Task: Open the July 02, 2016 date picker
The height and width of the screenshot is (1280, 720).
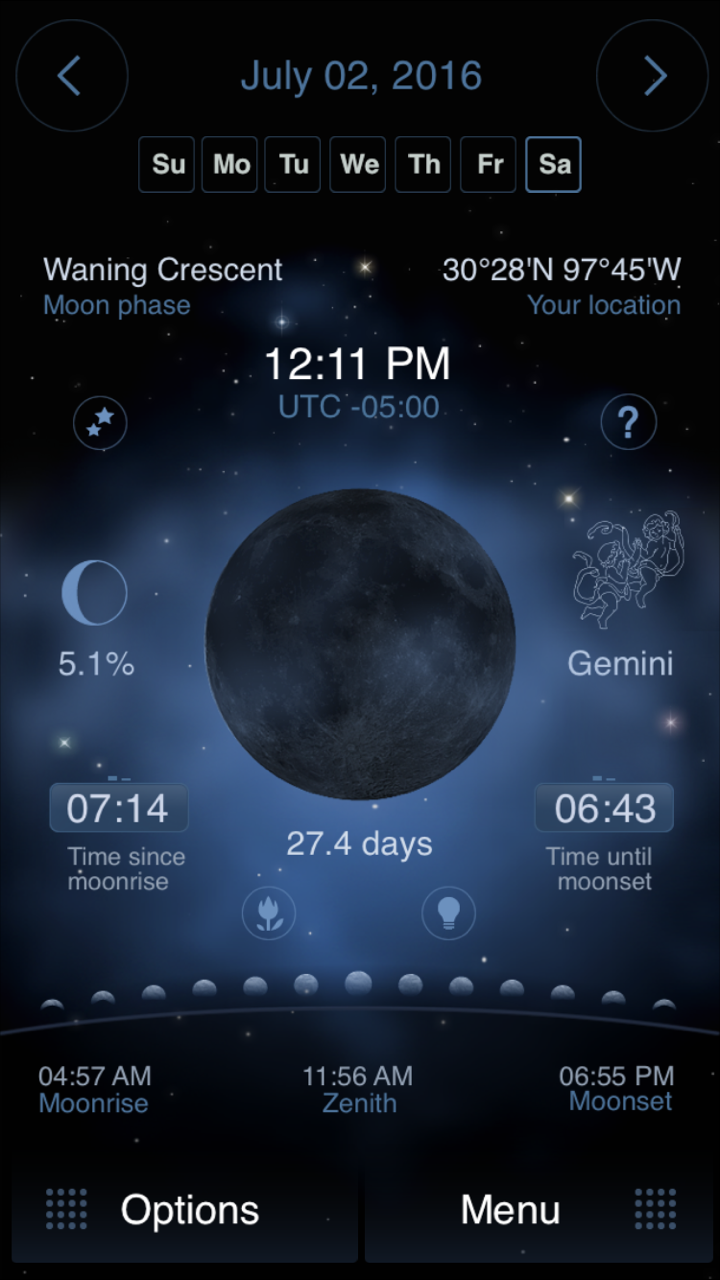Action: pyautogui.click(x=361, y=76)
